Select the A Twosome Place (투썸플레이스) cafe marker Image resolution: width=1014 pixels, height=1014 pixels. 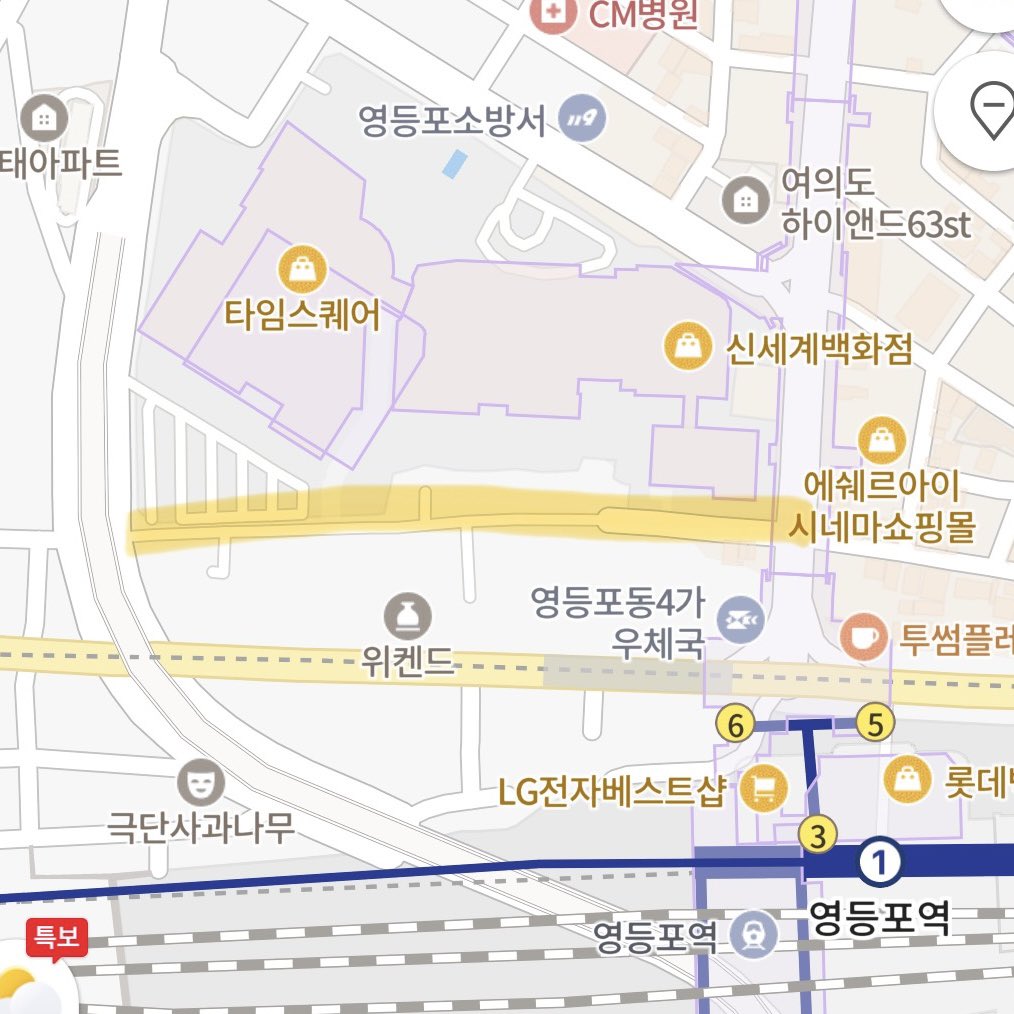click(x=865, y=635)
